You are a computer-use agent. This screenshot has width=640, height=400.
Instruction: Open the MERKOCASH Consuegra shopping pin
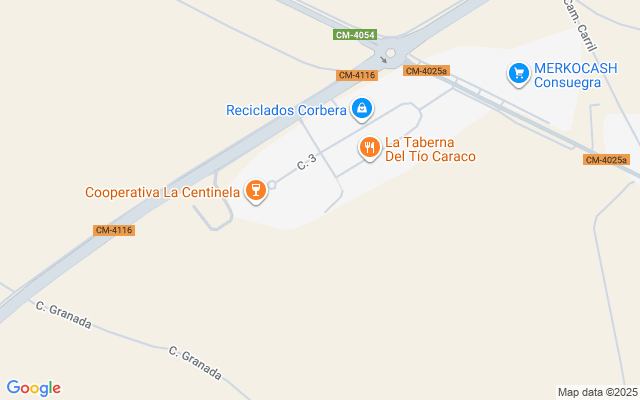tap(518, 73)
